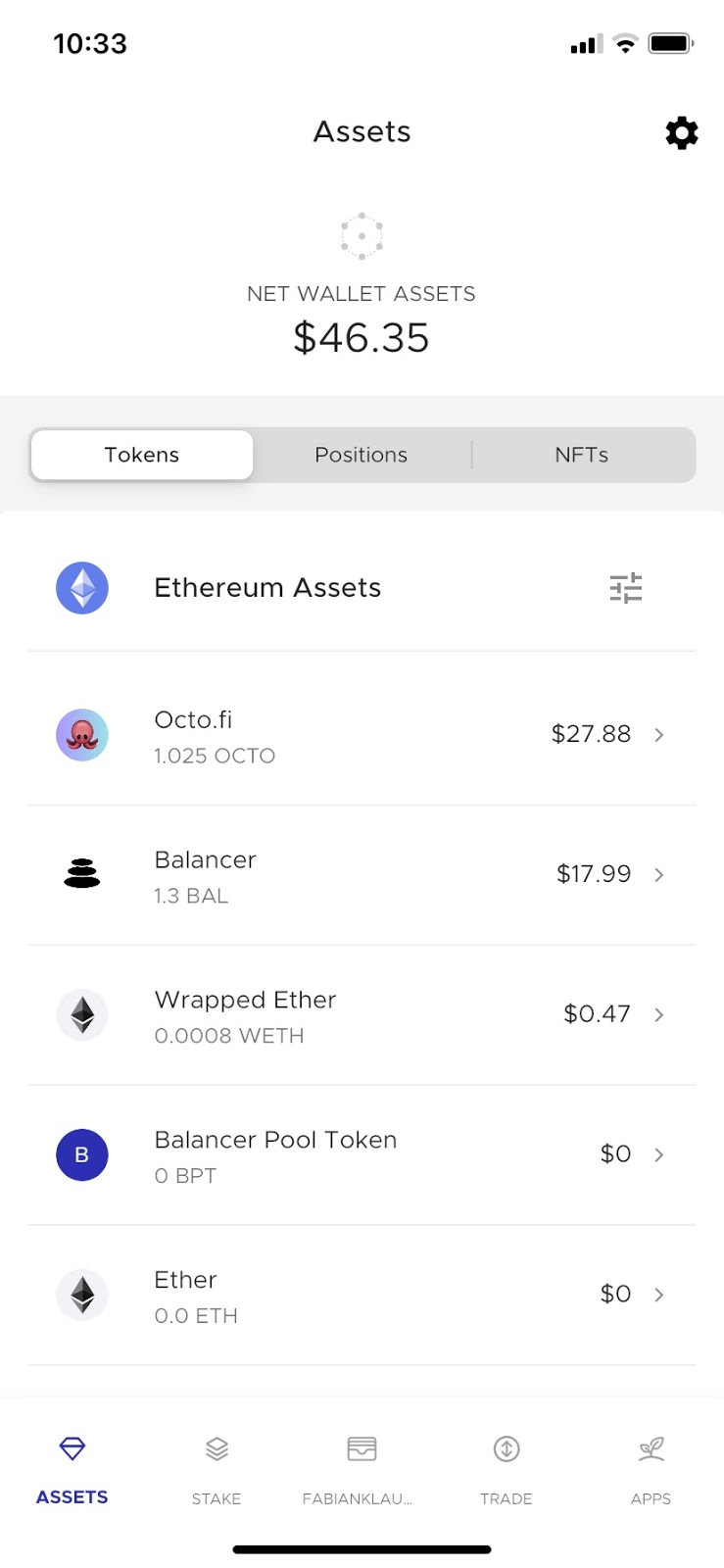Open the Apps tab
Screen dimensions: 724x1568
pos(652,1470)
